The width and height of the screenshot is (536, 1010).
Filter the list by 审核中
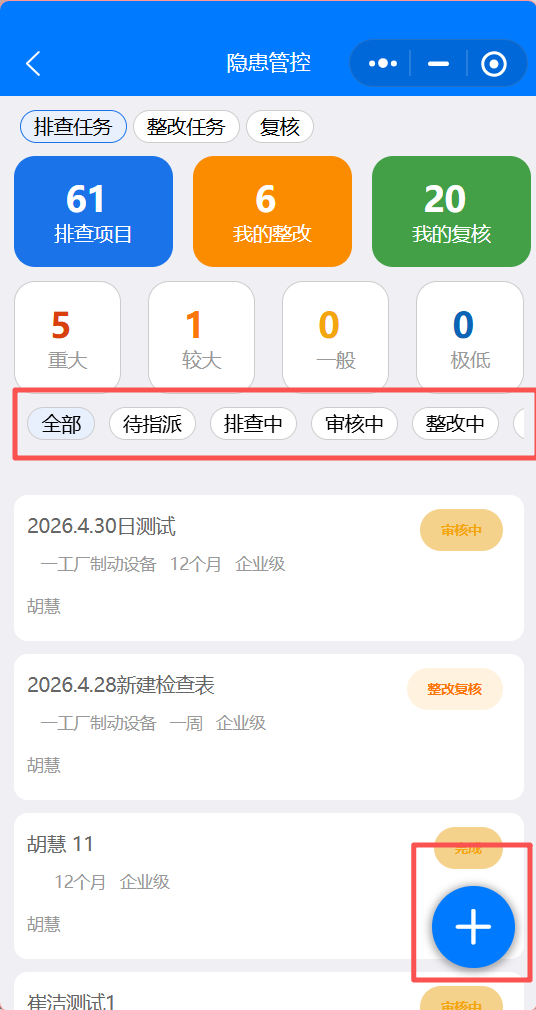click(354, 424)
